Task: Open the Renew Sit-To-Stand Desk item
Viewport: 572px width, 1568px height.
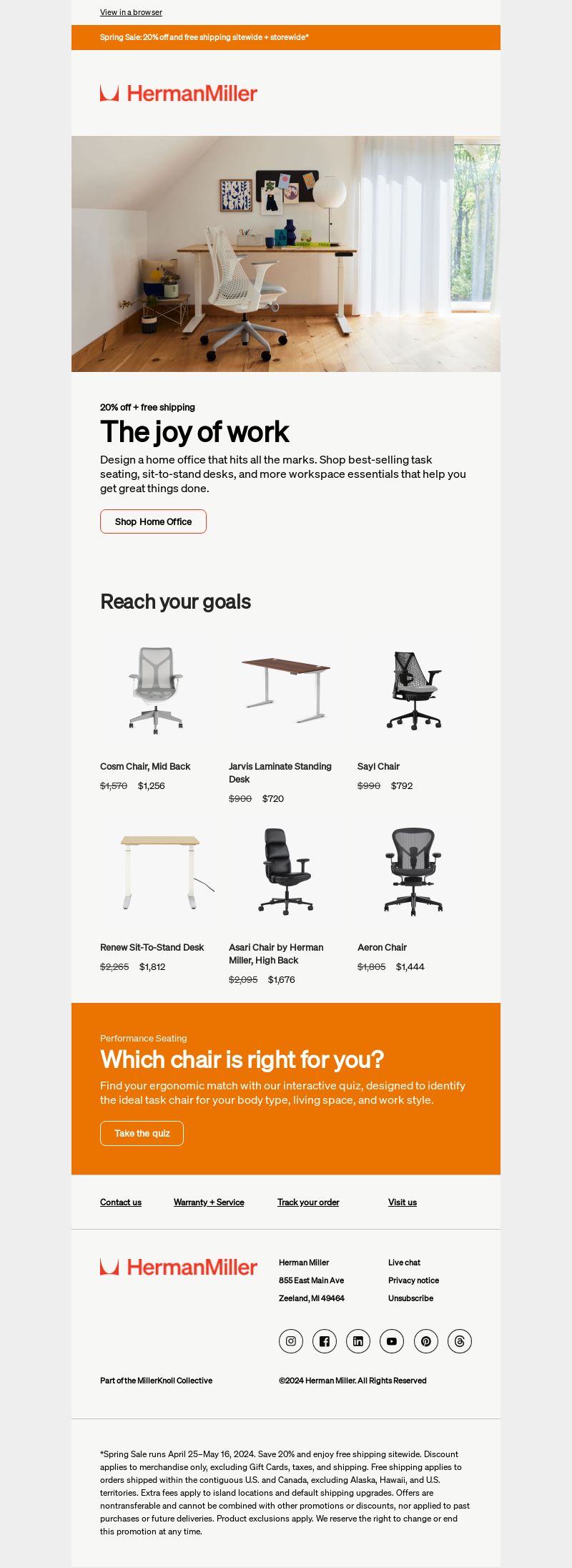Action: tap(152, 947)
